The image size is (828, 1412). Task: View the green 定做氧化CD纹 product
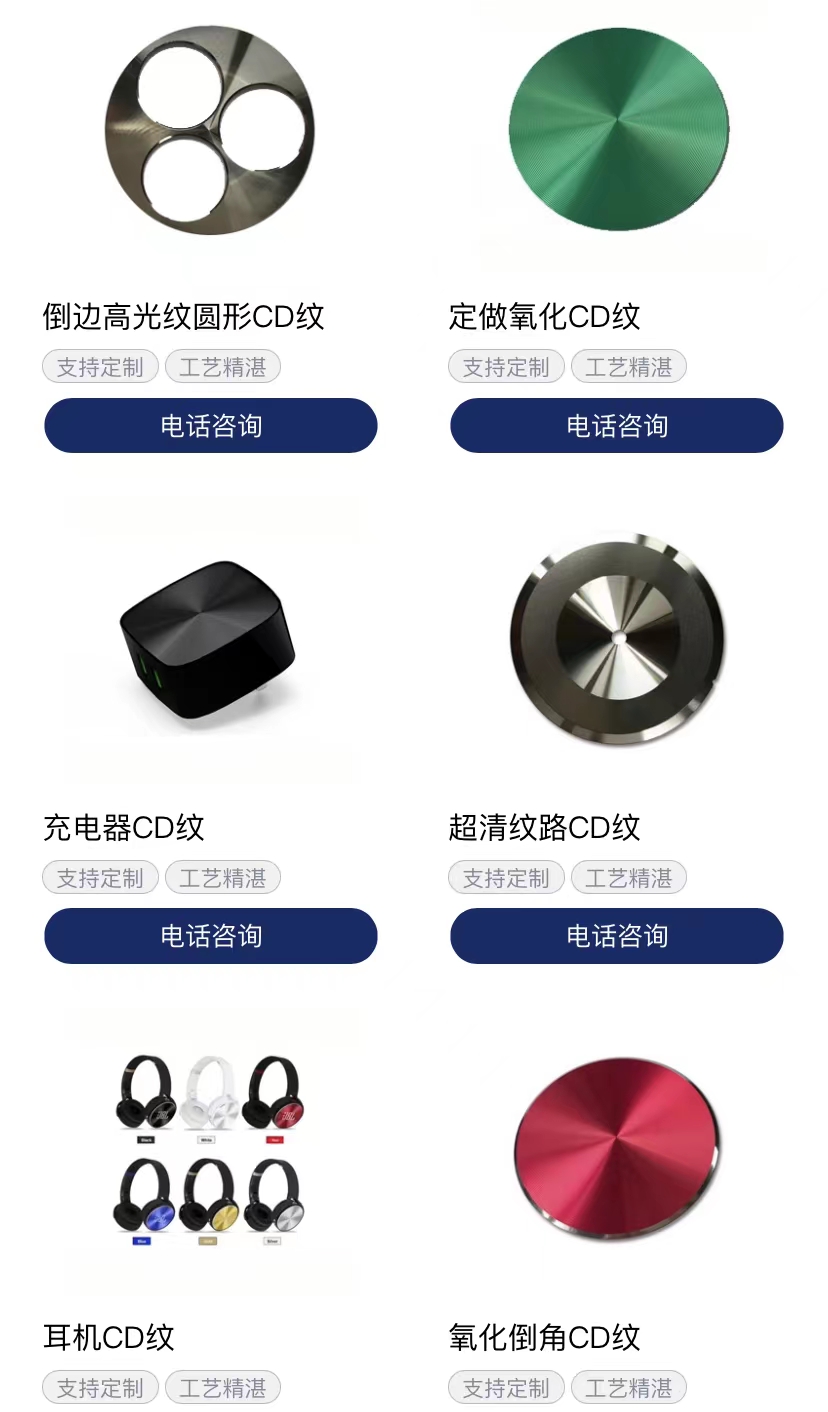click(x=618, y=131)
